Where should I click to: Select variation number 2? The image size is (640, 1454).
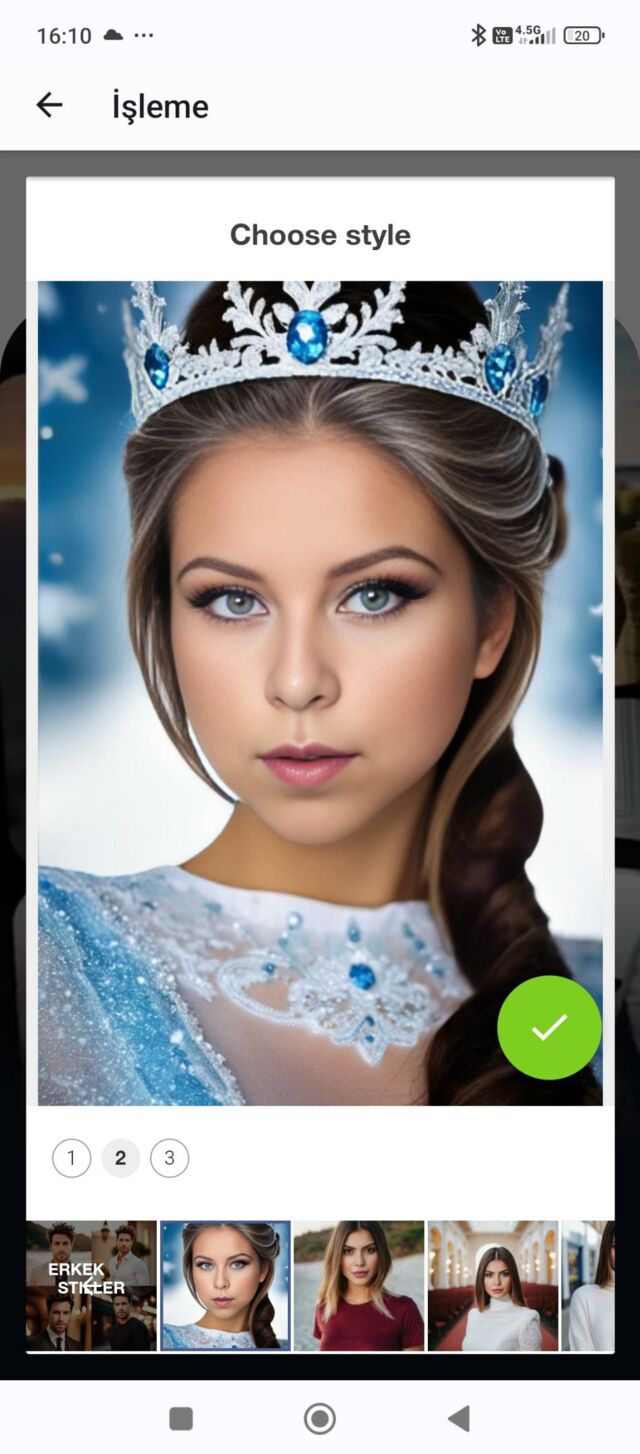click(x=121, y=1158)
